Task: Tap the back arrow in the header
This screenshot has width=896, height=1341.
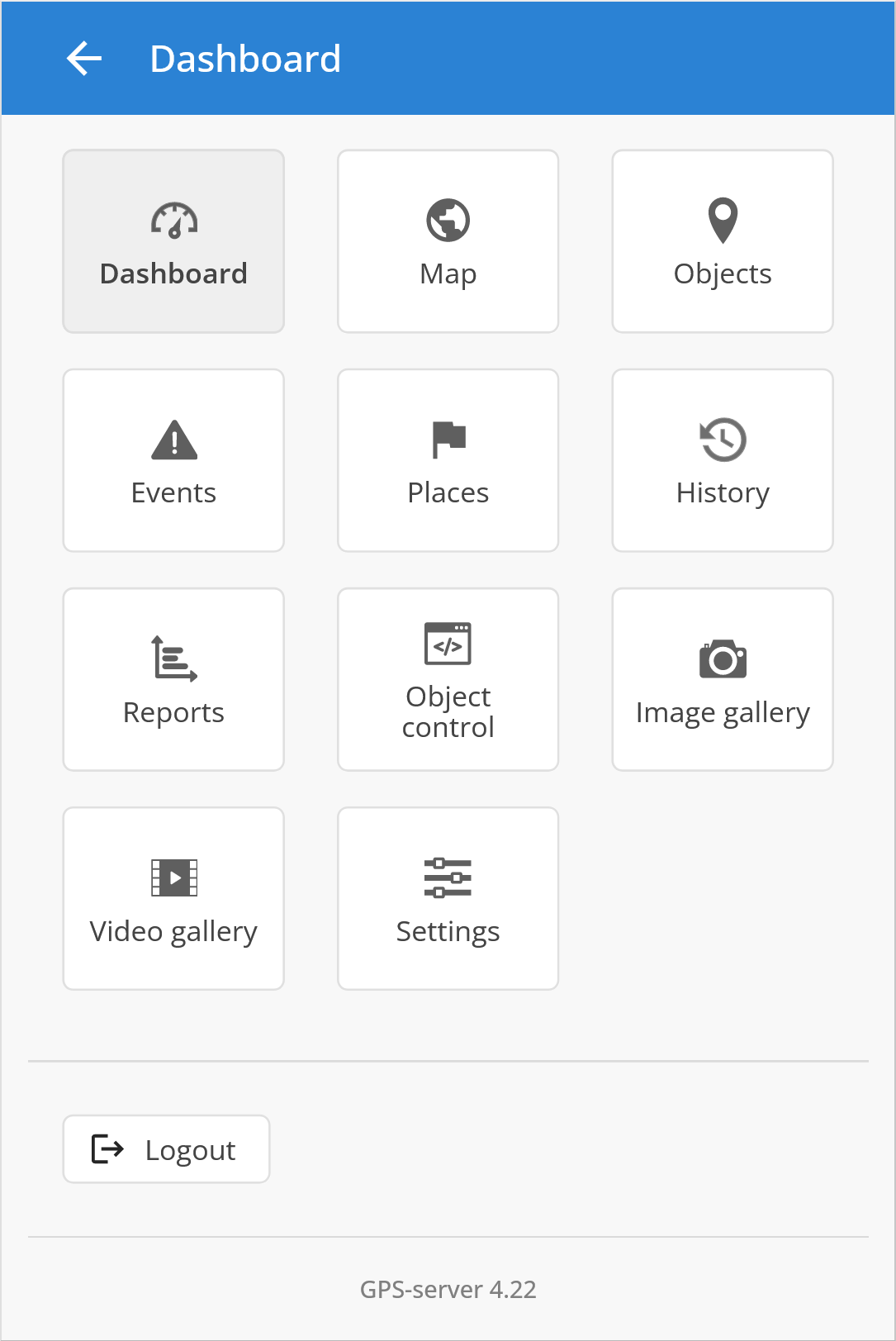Action: [84, 59]
